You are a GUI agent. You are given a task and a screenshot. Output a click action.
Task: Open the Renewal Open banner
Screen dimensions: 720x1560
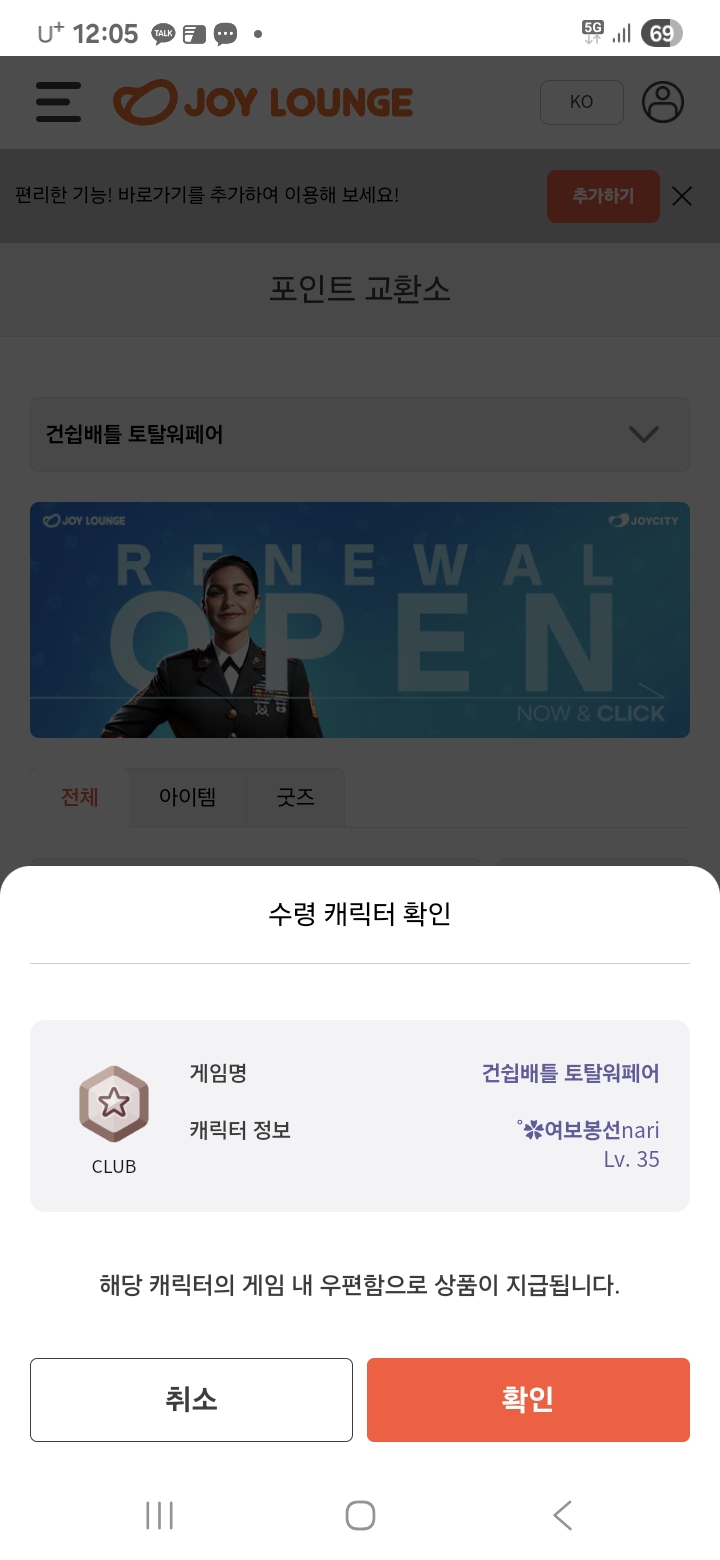[360, 619]
